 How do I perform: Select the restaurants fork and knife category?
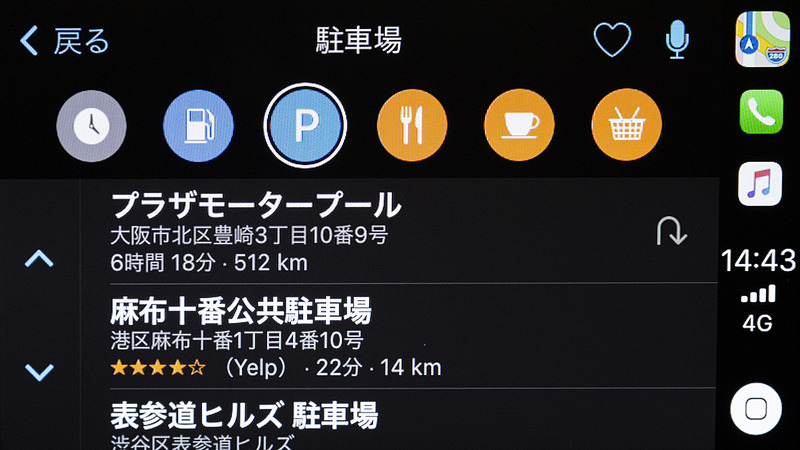coord(412,125)
